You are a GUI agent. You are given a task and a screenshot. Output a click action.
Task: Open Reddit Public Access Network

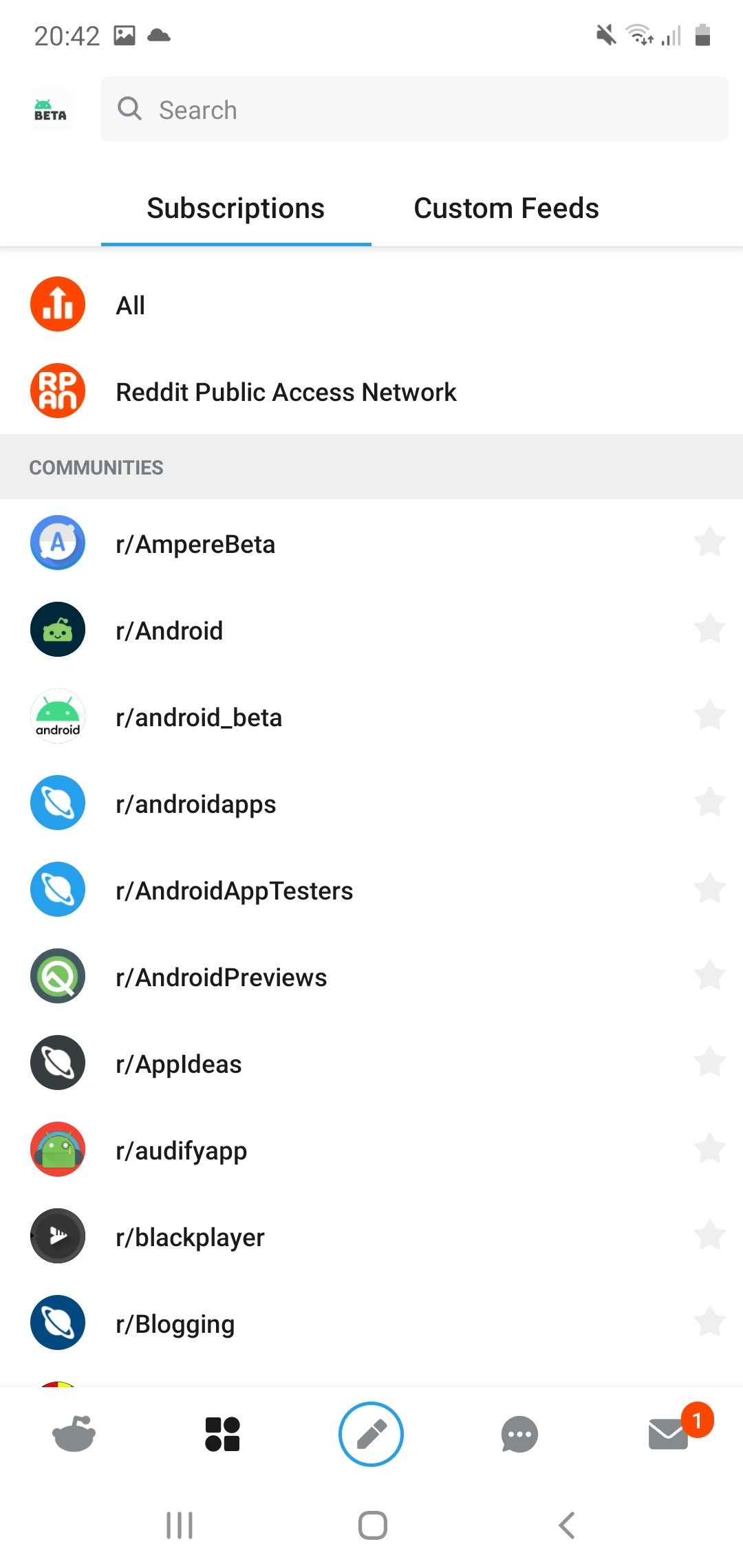point(371,391)
